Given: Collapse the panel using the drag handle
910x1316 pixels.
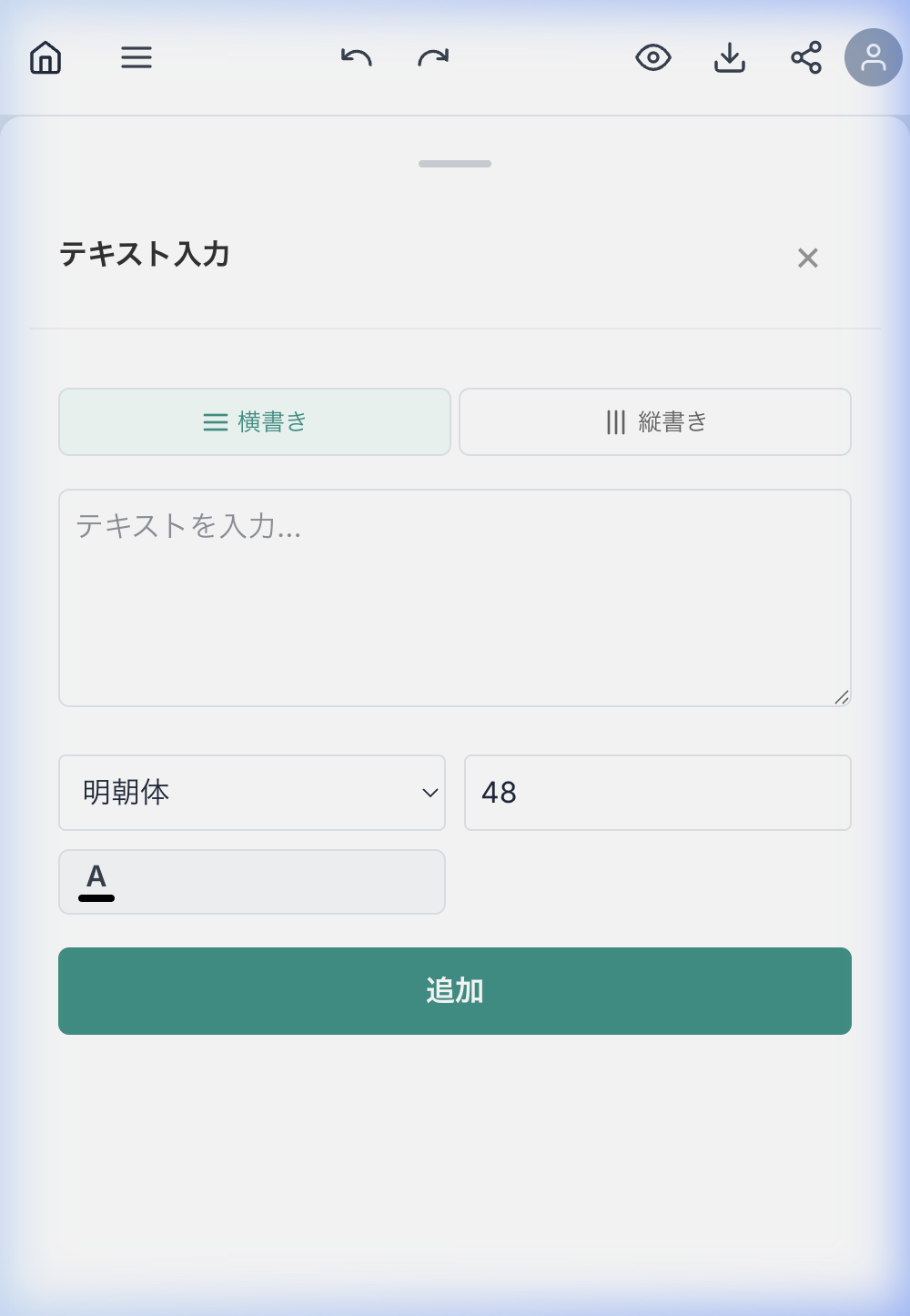Looking at the screenshot, I should click(x=454, y=164).
